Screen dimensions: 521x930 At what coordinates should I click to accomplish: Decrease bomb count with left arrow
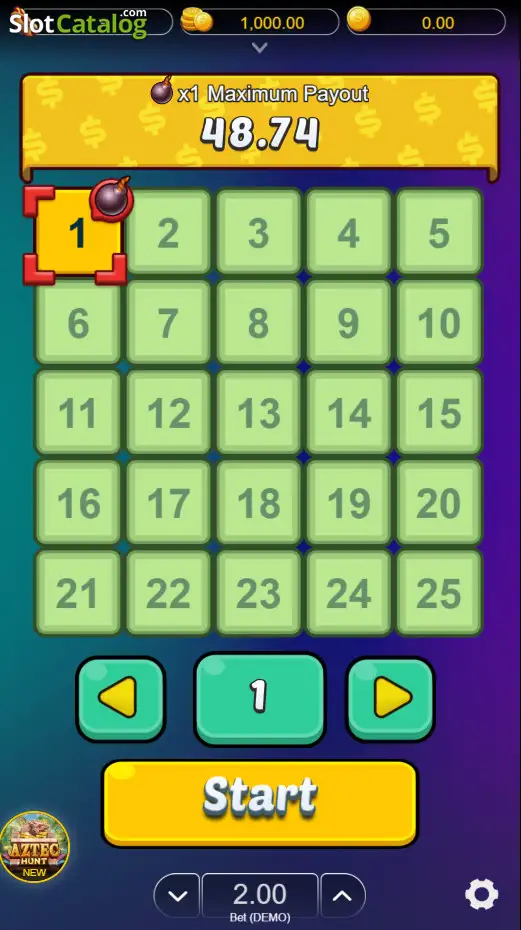click(120, 698)
